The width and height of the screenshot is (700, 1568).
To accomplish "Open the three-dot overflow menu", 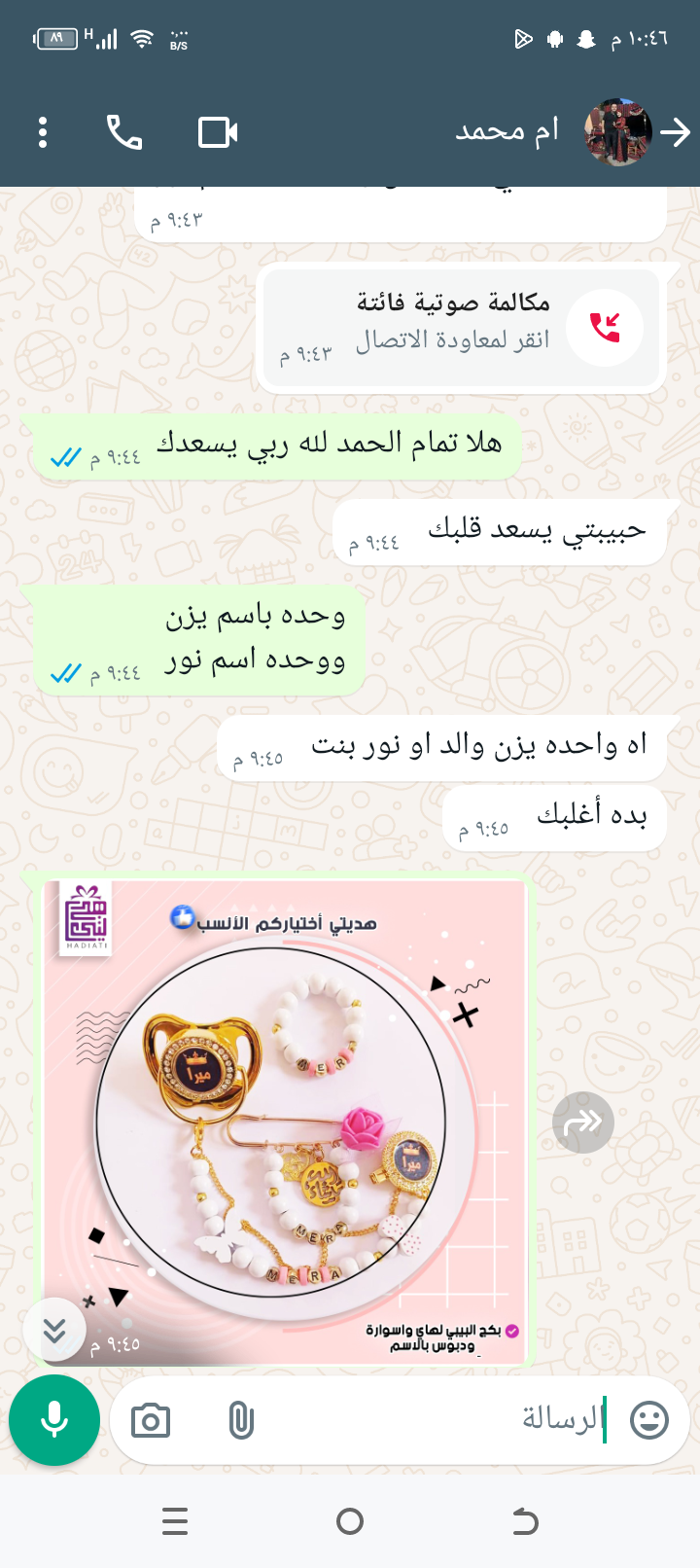I will [43, 132].
